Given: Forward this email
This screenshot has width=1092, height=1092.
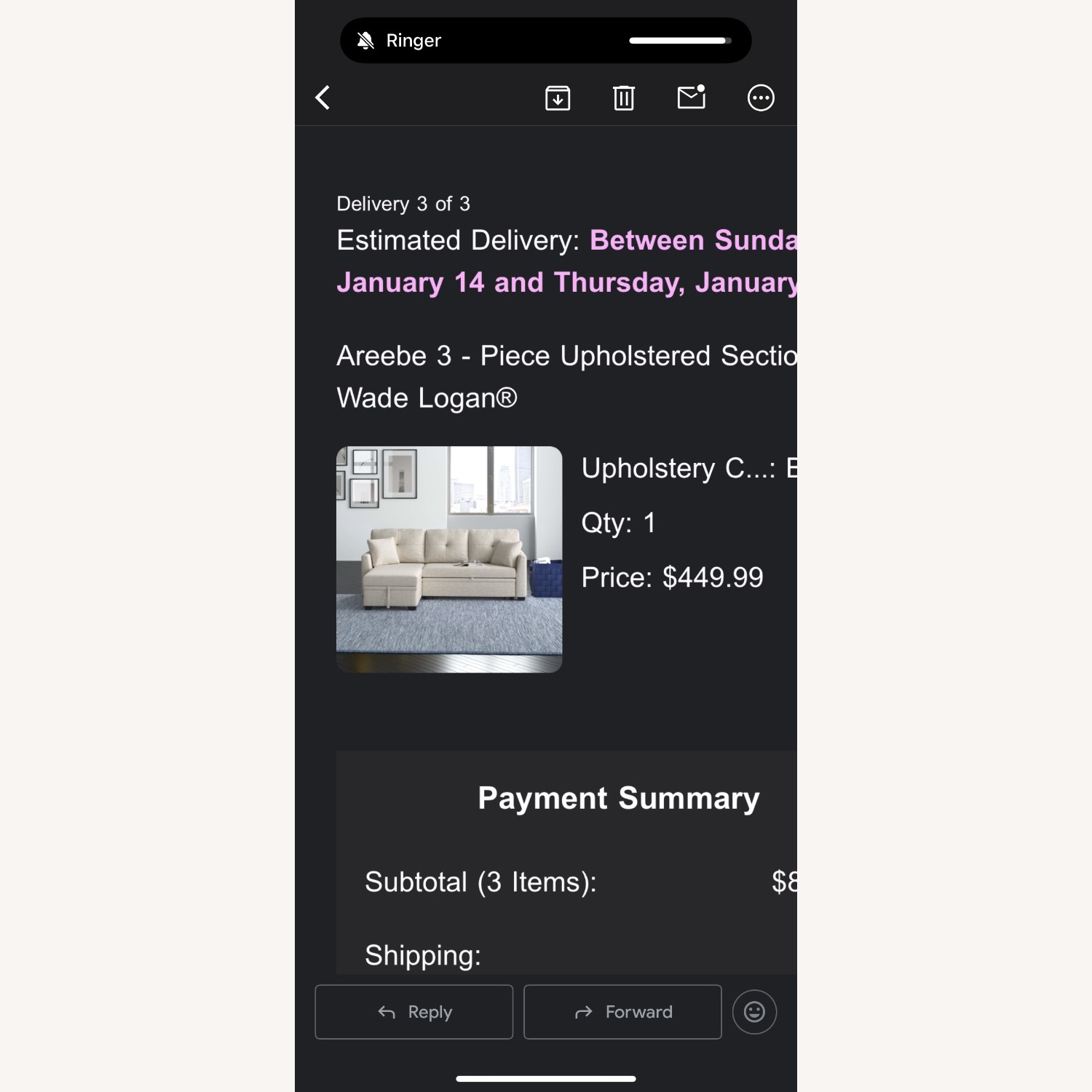Looking at the screenshot, I should tap(622, 1012).
